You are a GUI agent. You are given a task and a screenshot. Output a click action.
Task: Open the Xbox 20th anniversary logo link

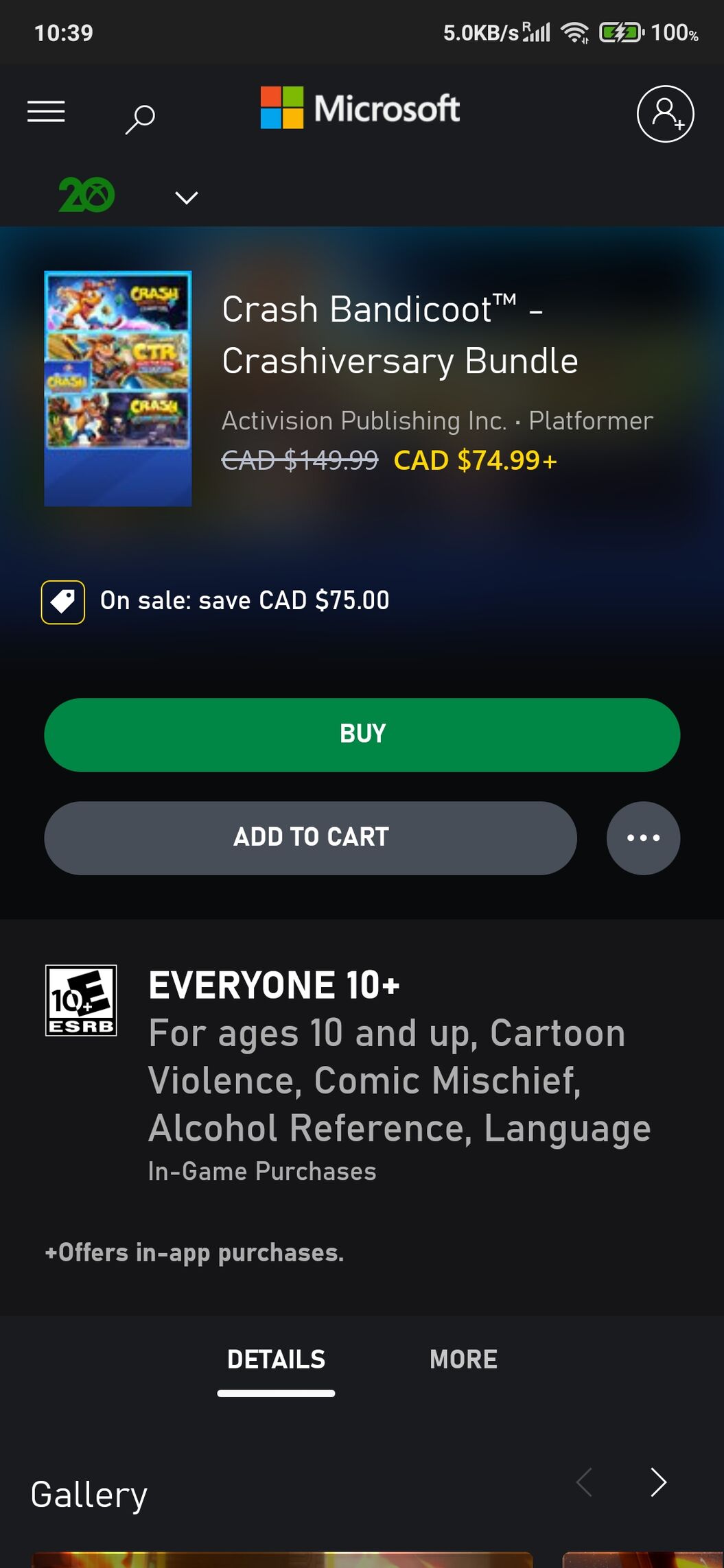[86, 195]
